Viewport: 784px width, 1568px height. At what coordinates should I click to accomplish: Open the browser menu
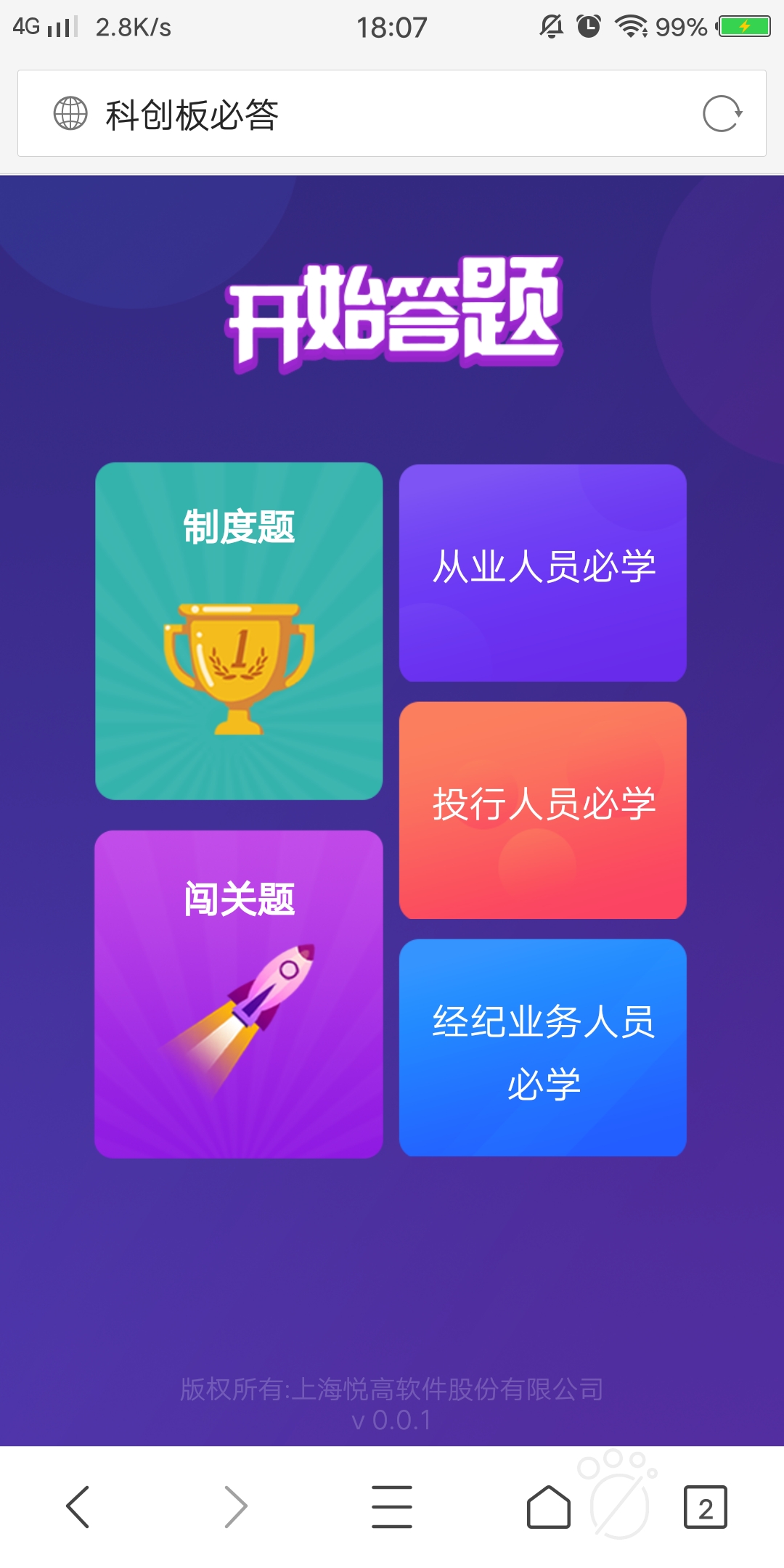click(x=392, y=1507)
